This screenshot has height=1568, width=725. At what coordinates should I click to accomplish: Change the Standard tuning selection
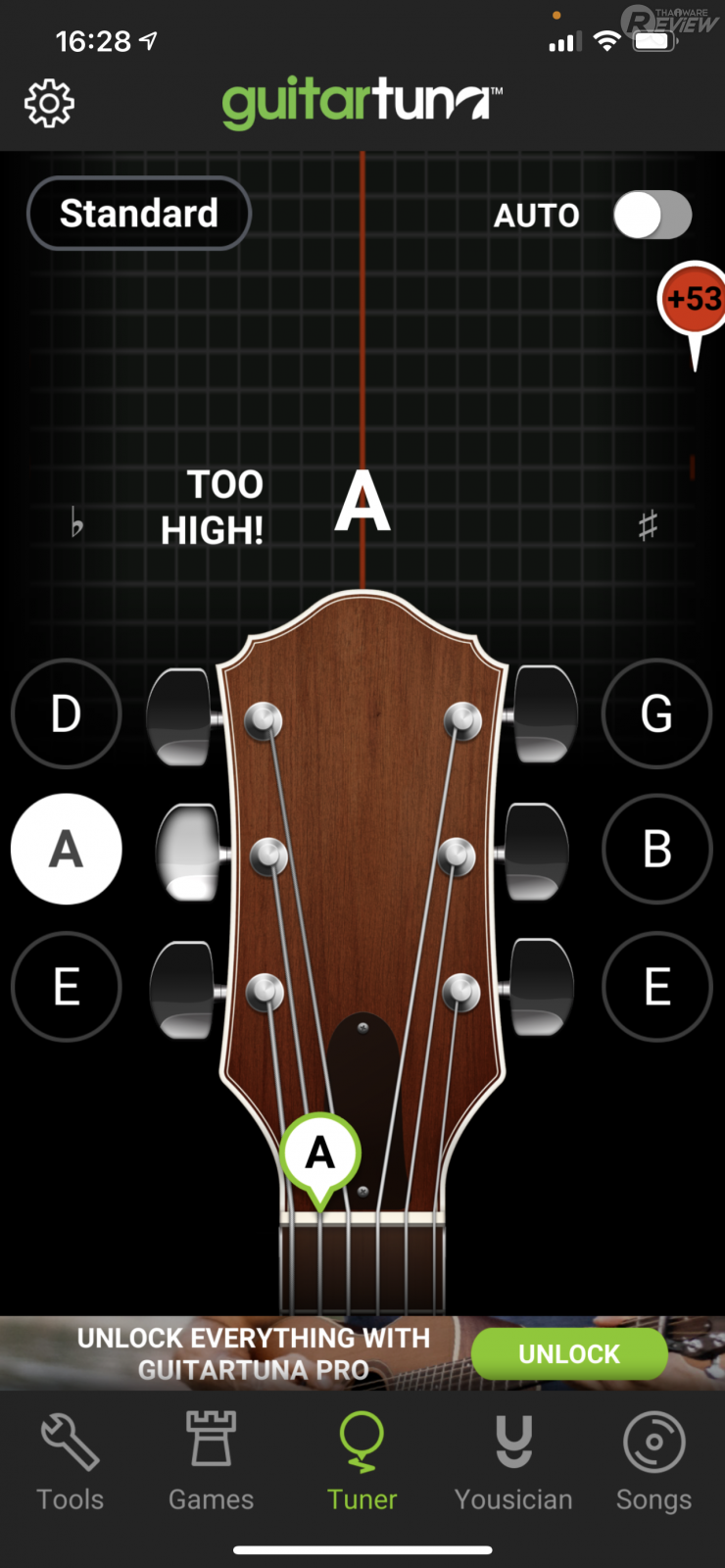pos(139,214)
